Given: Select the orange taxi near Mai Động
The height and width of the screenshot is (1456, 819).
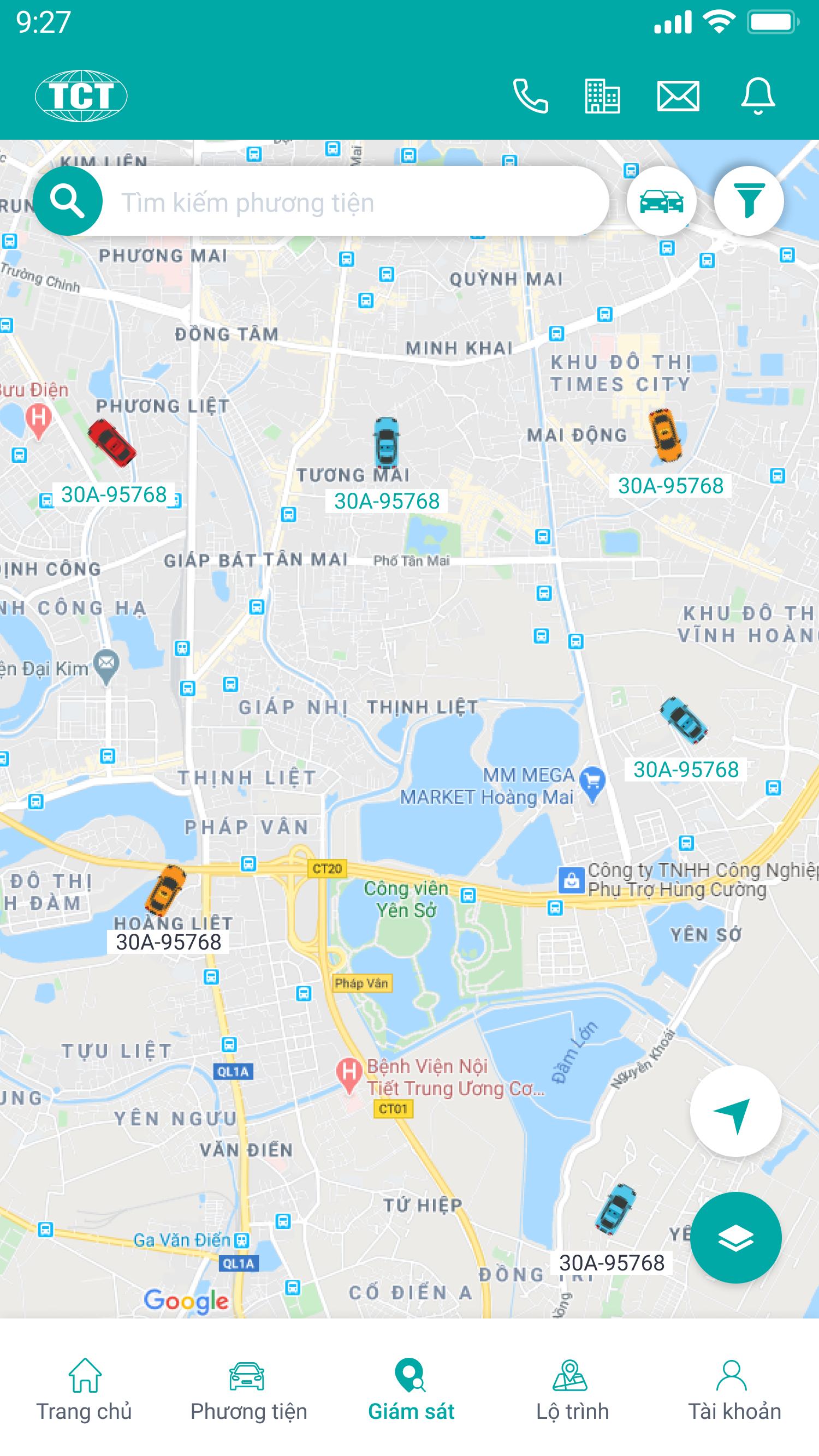Looking at the screenshot, I should 664,434.
